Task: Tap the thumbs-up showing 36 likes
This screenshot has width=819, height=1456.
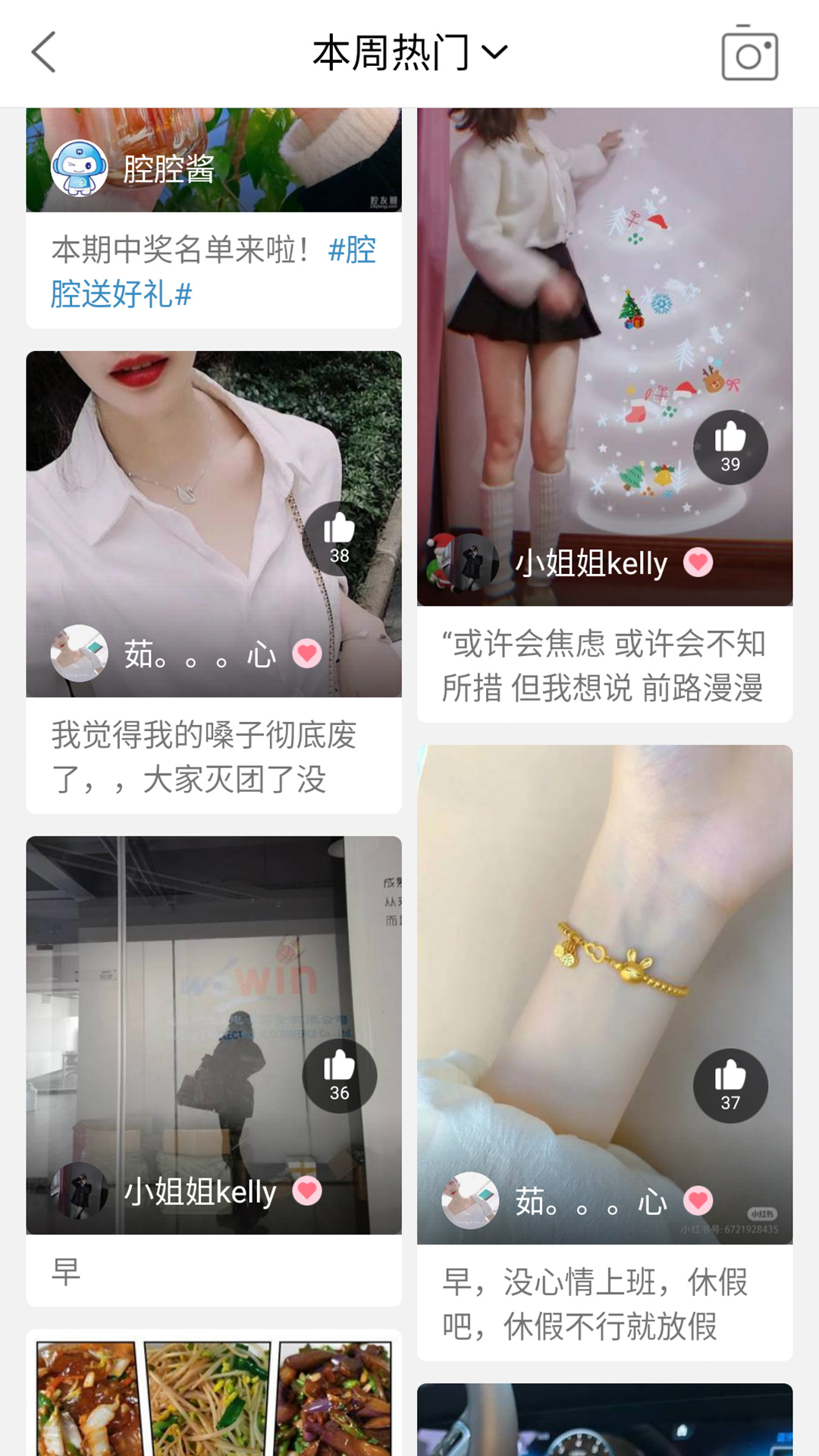Action: [x=339, y=1074]
